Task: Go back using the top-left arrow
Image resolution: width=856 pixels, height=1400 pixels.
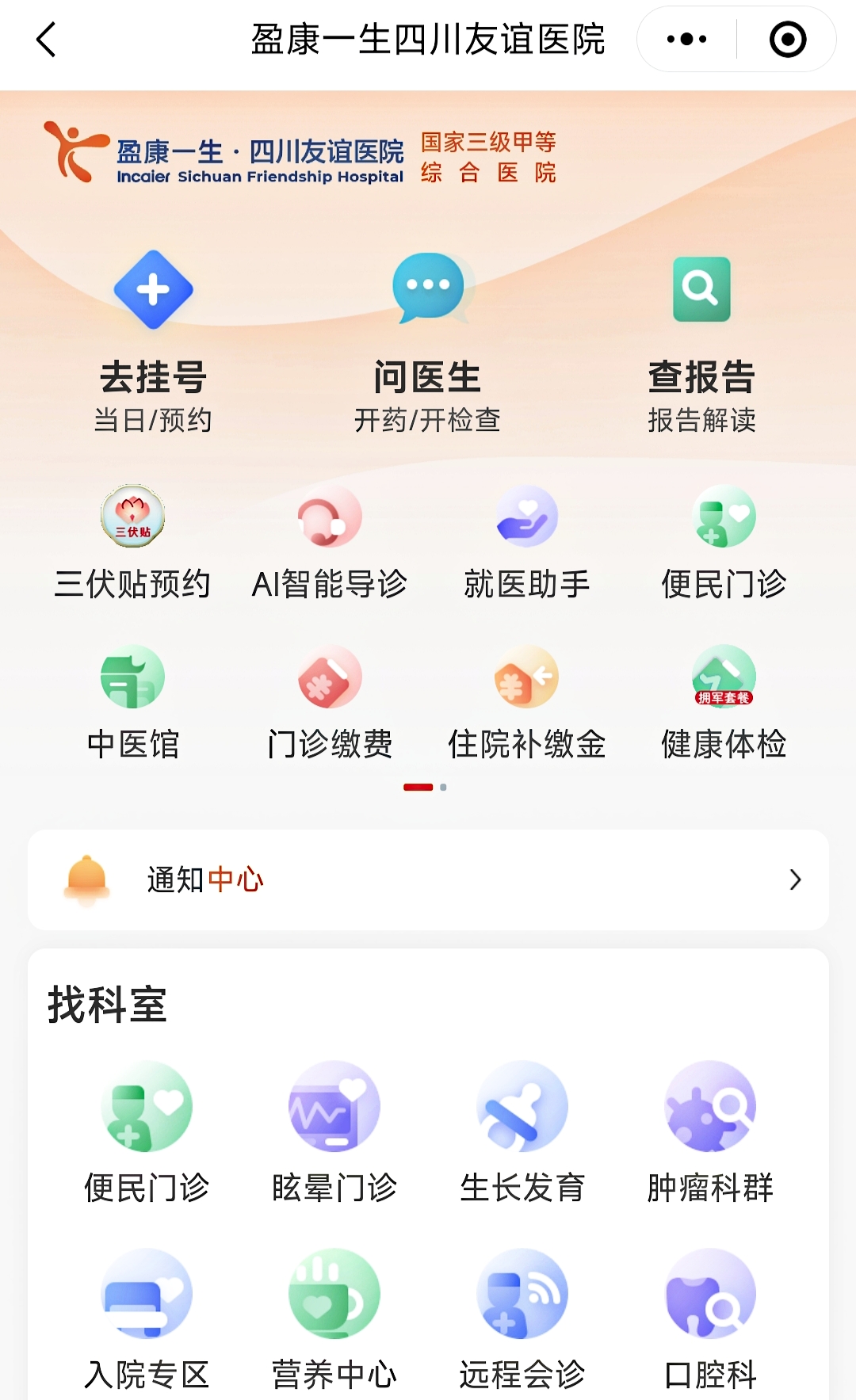Action: (x=46, y=40)
